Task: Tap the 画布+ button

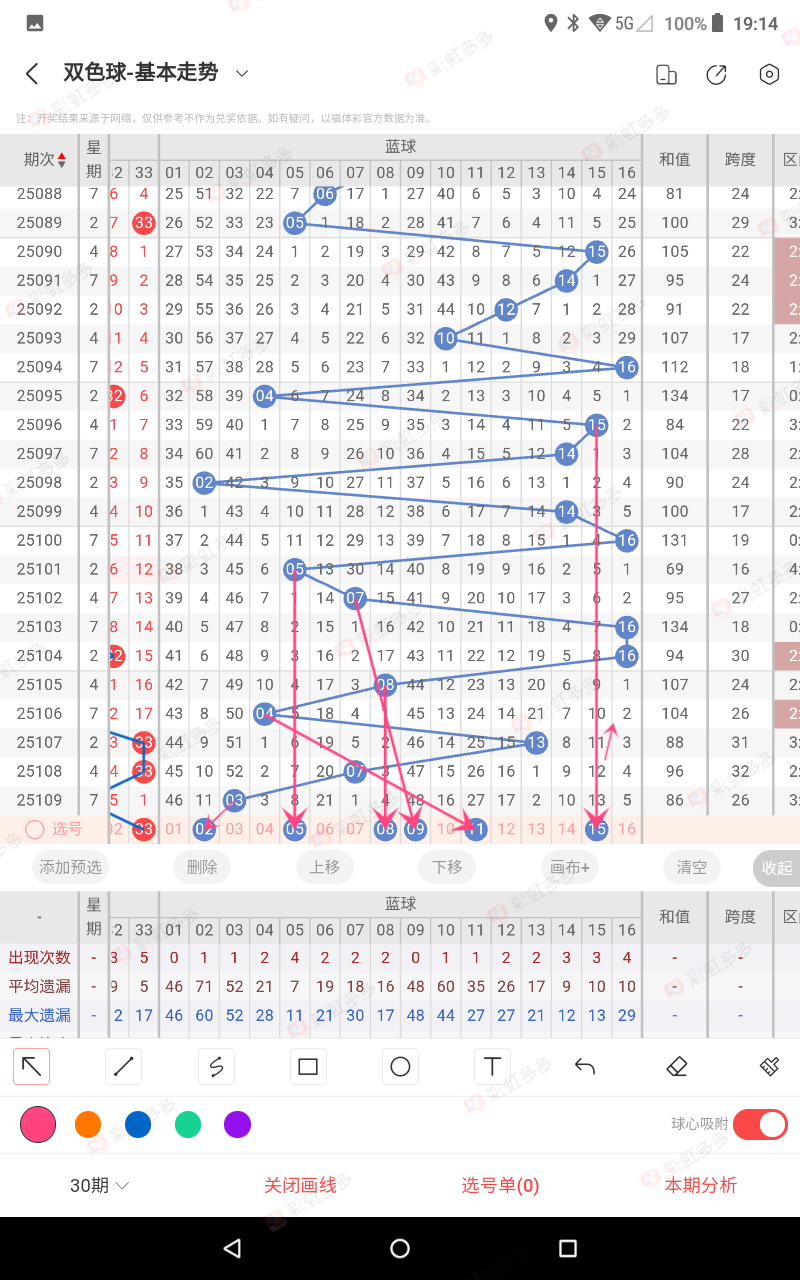Action: tap(569, 867)
